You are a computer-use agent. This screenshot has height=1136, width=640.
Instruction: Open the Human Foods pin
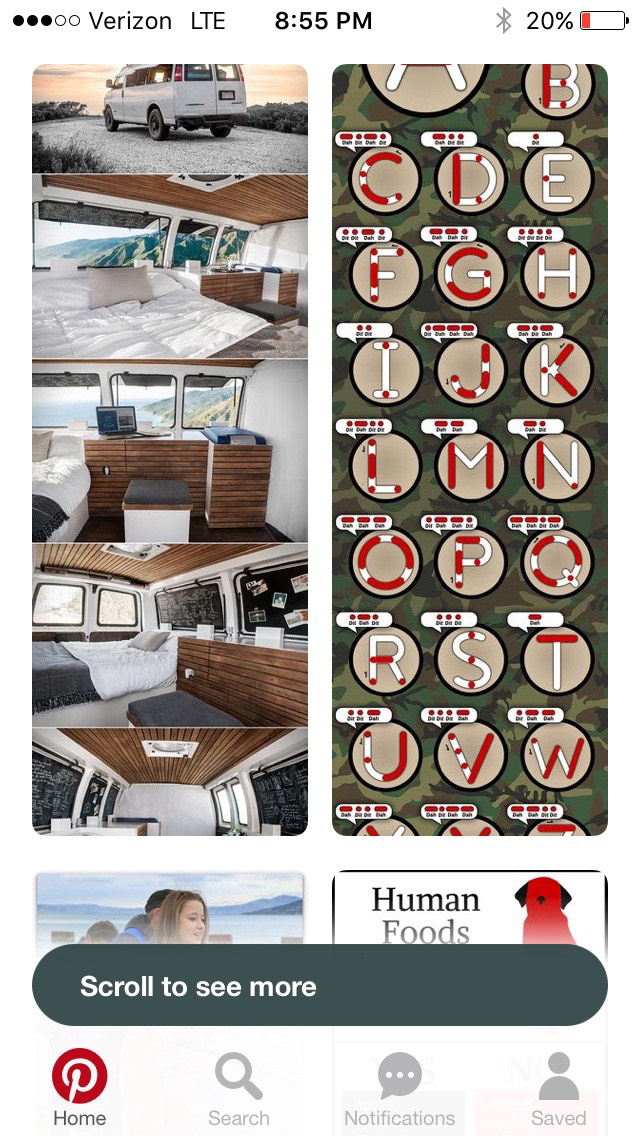point(470,908)
